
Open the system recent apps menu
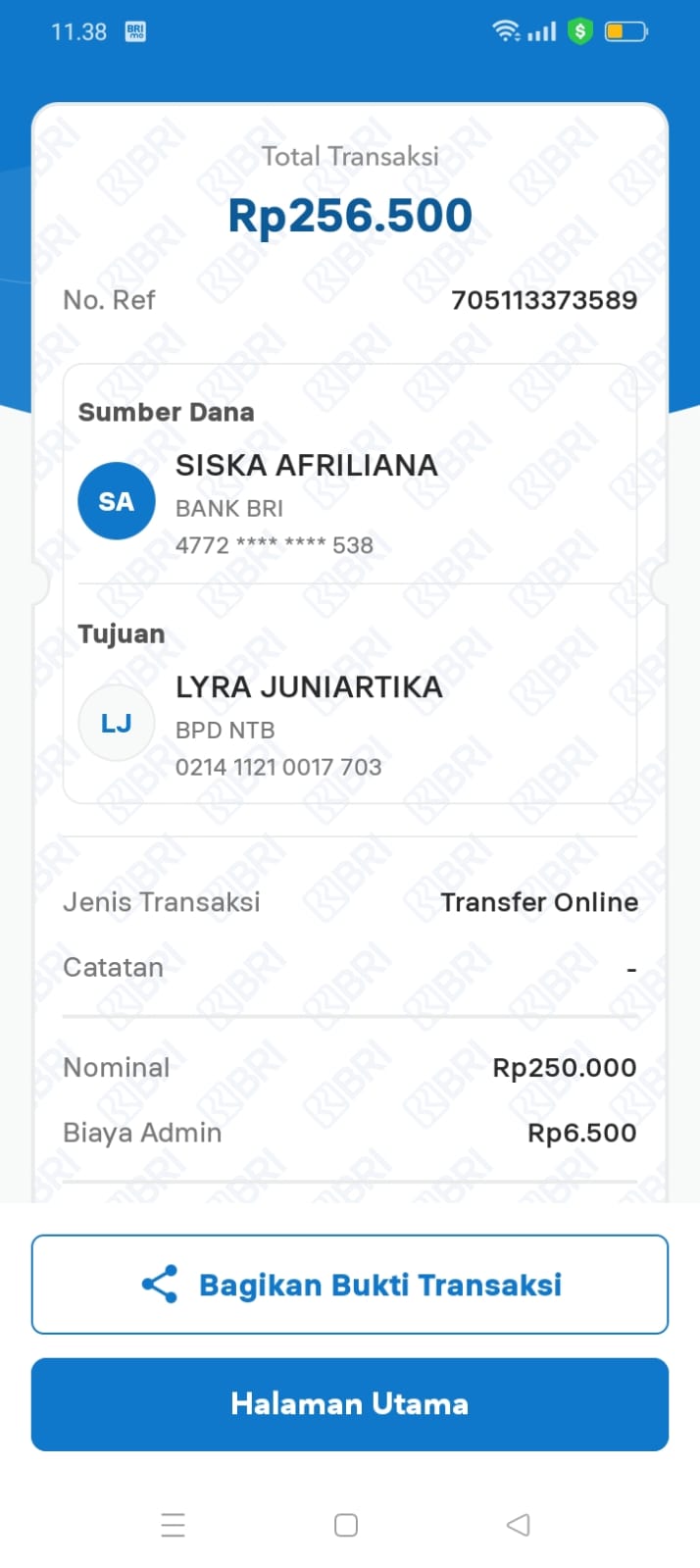pos(174,1525)
